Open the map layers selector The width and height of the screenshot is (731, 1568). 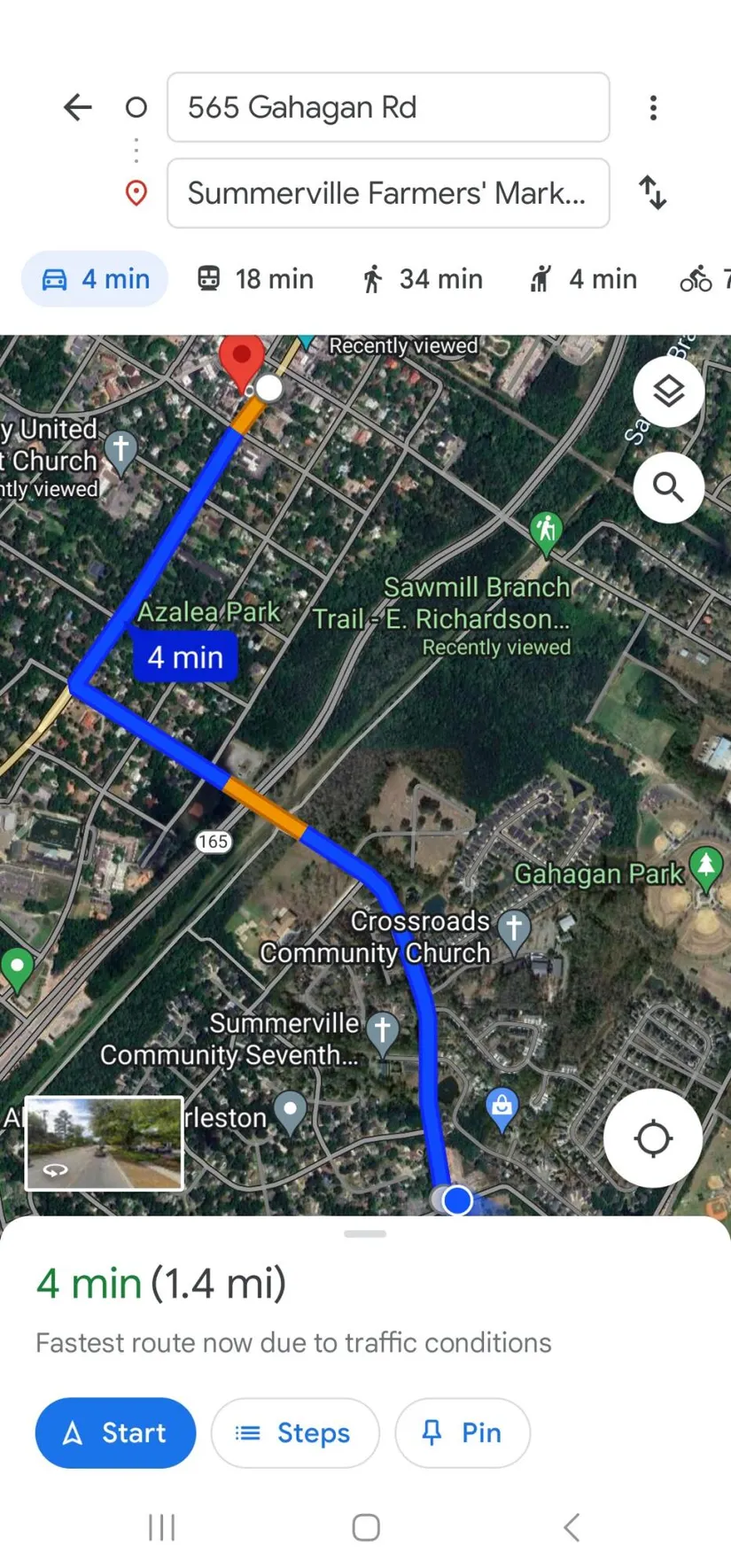669,392
